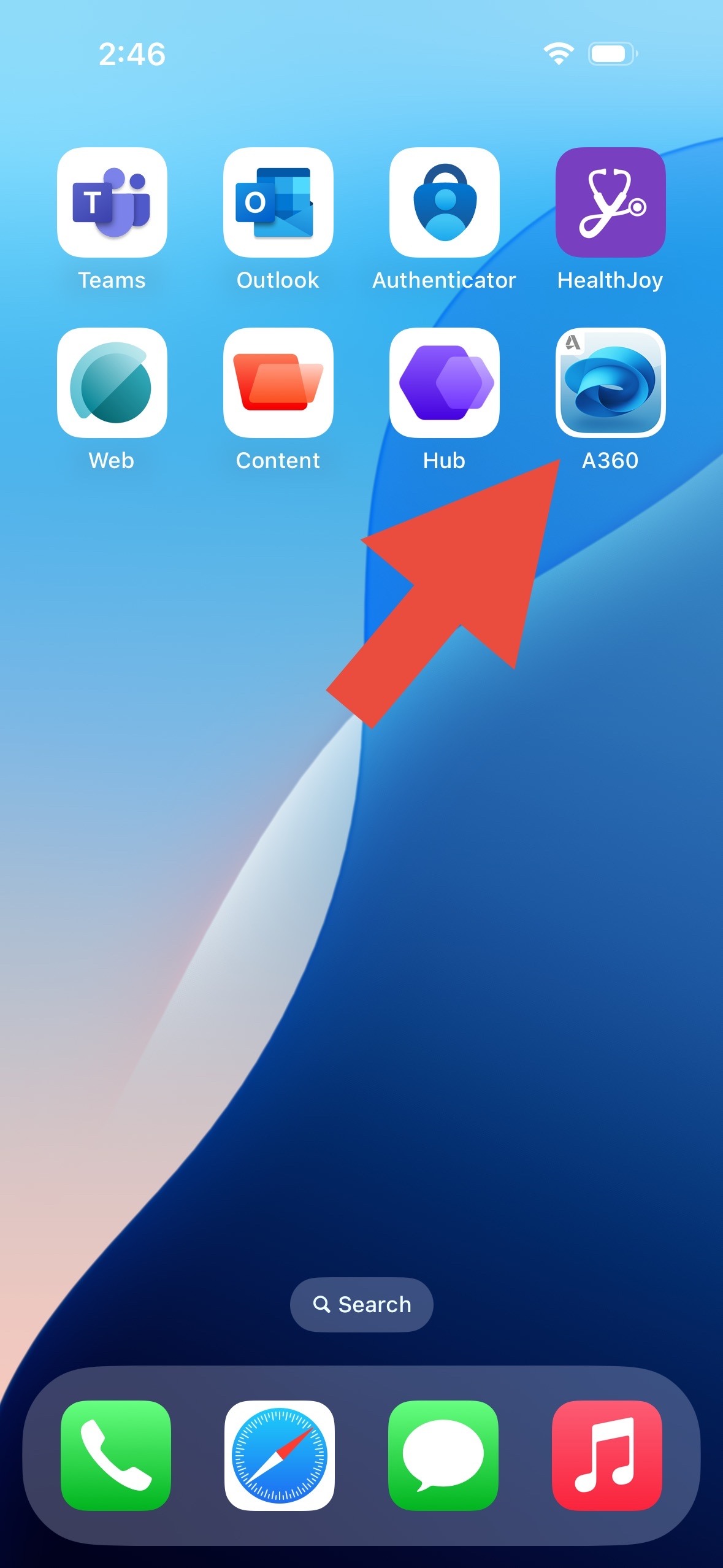Launch the HealthJoy app
Screen dimensions: 723x1568
[610, 202]
